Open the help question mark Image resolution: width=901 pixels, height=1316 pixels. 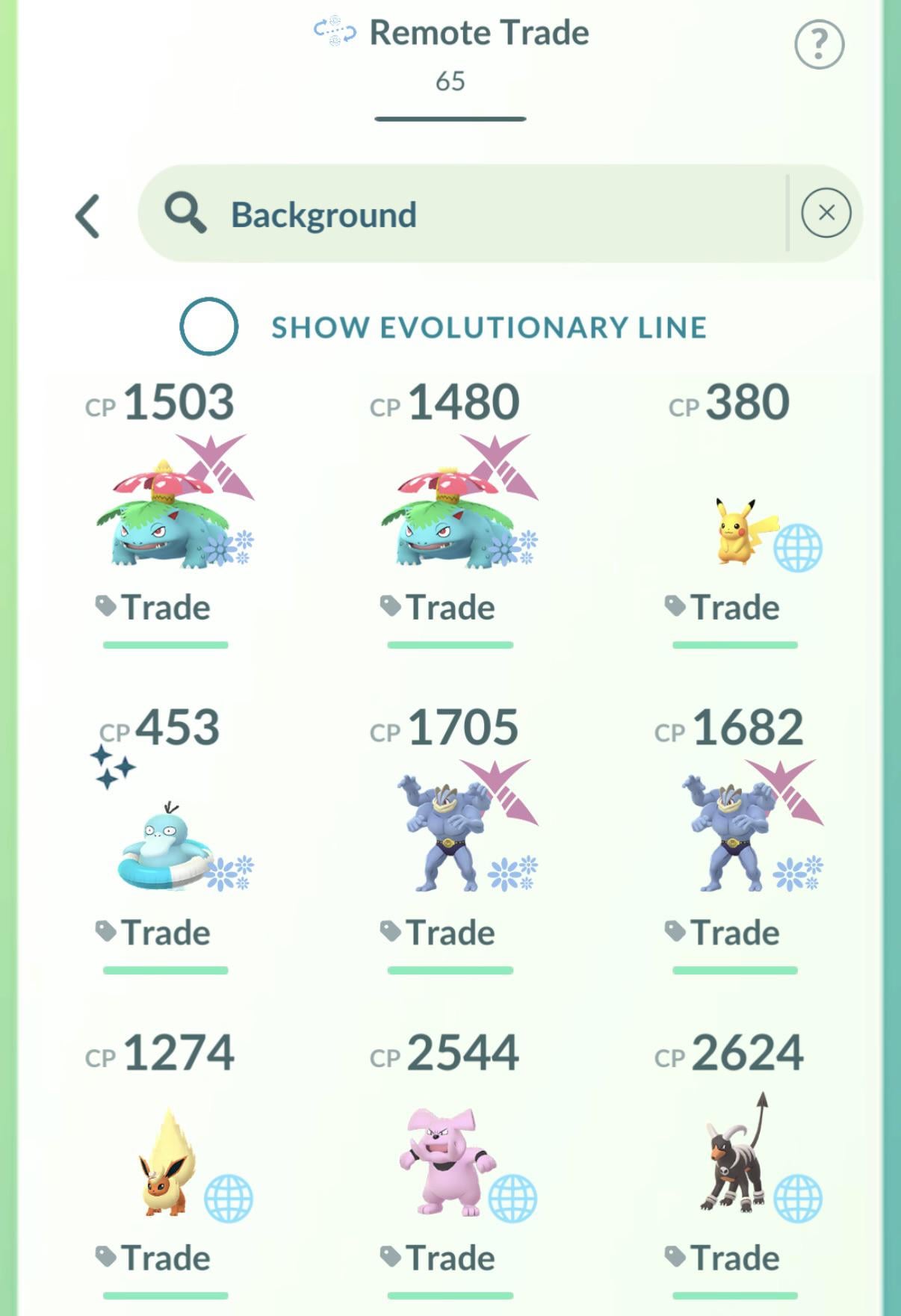coord(819,46)
